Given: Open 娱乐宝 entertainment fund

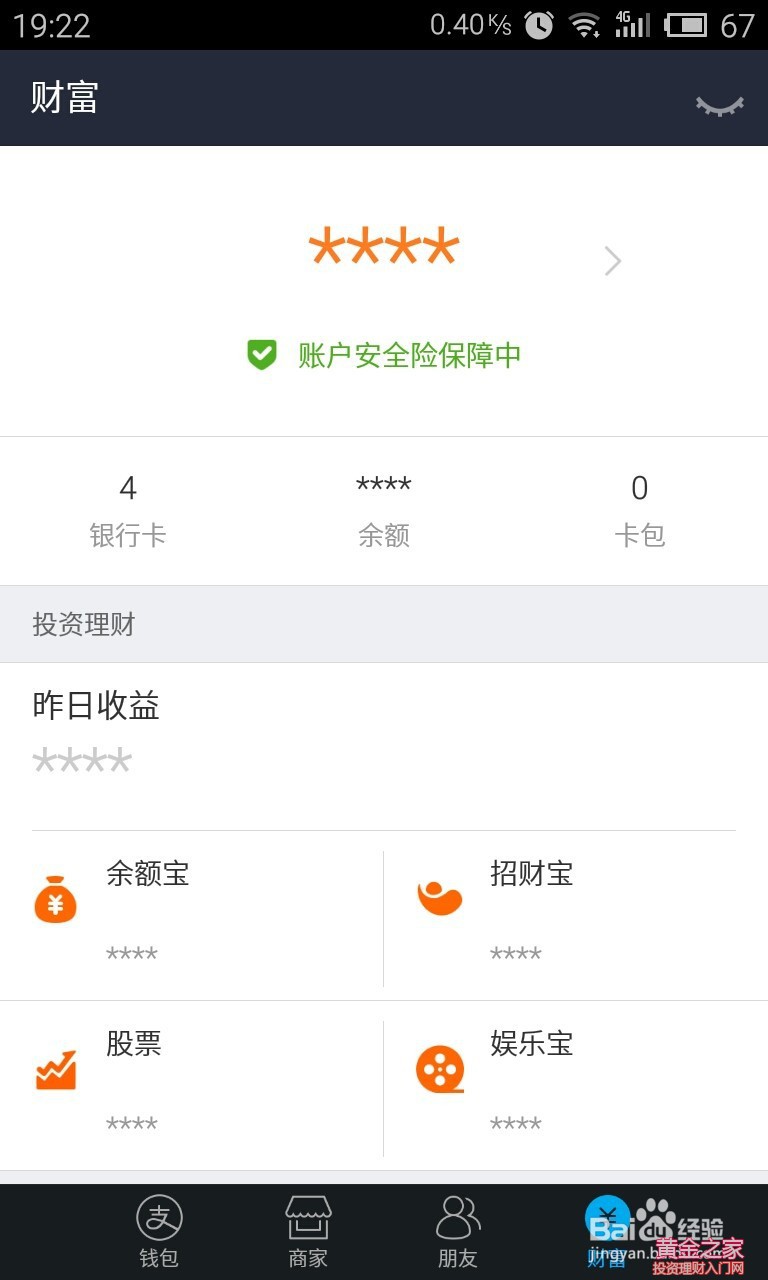Looking at the screenshot, I should (x=576, y=1085).
